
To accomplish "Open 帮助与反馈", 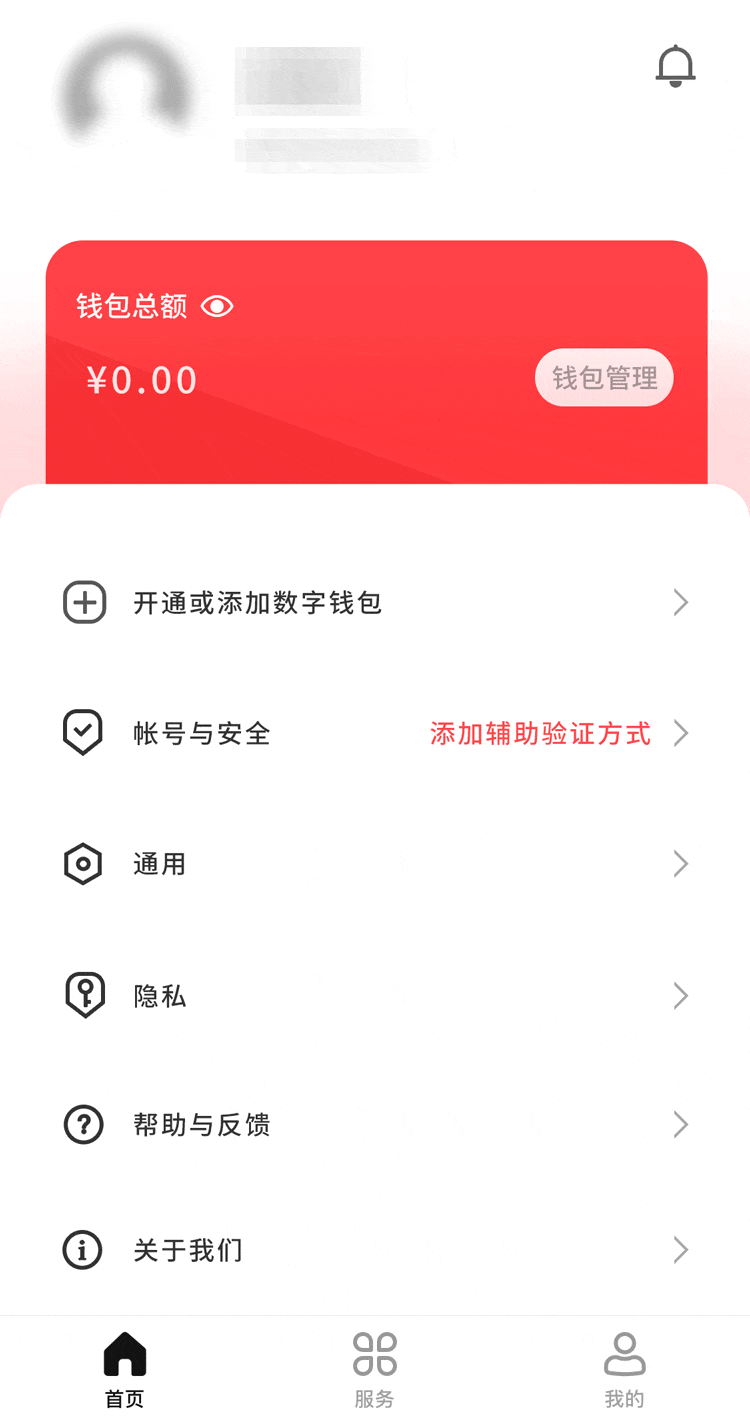I will point(375,1125).
